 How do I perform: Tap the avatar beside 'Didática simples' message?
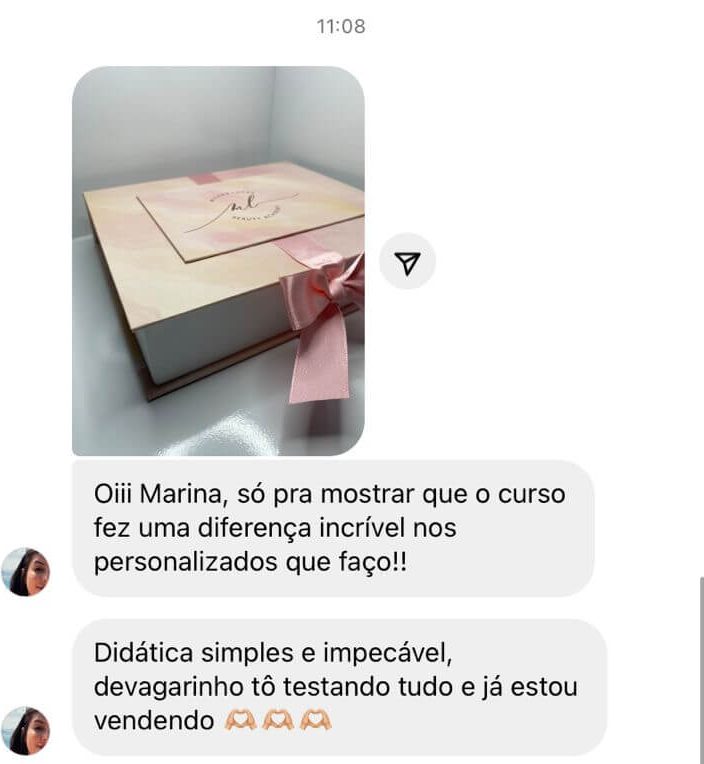point(25,730)
